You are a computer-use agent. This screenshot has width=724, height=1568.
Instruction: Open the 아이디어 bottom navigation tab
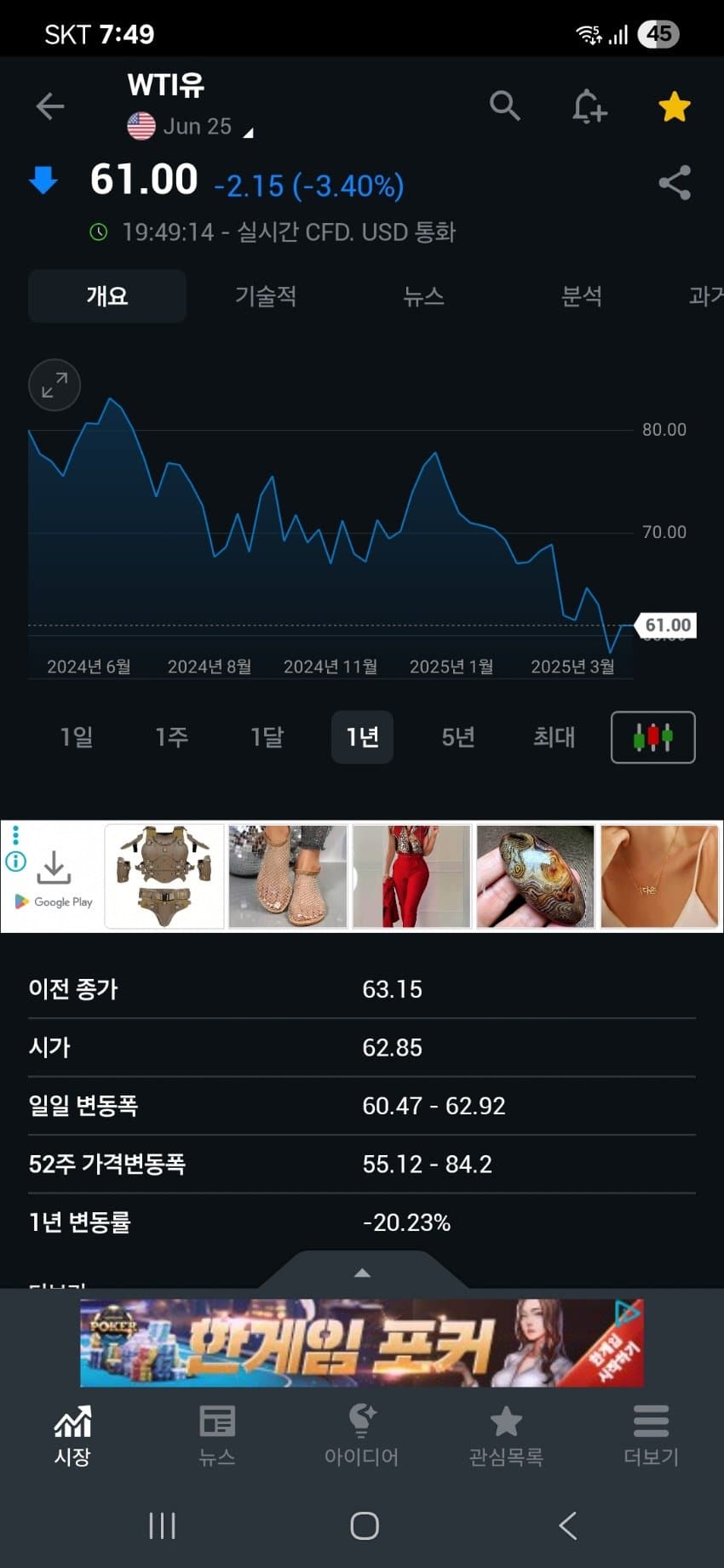pos(361,1436)
